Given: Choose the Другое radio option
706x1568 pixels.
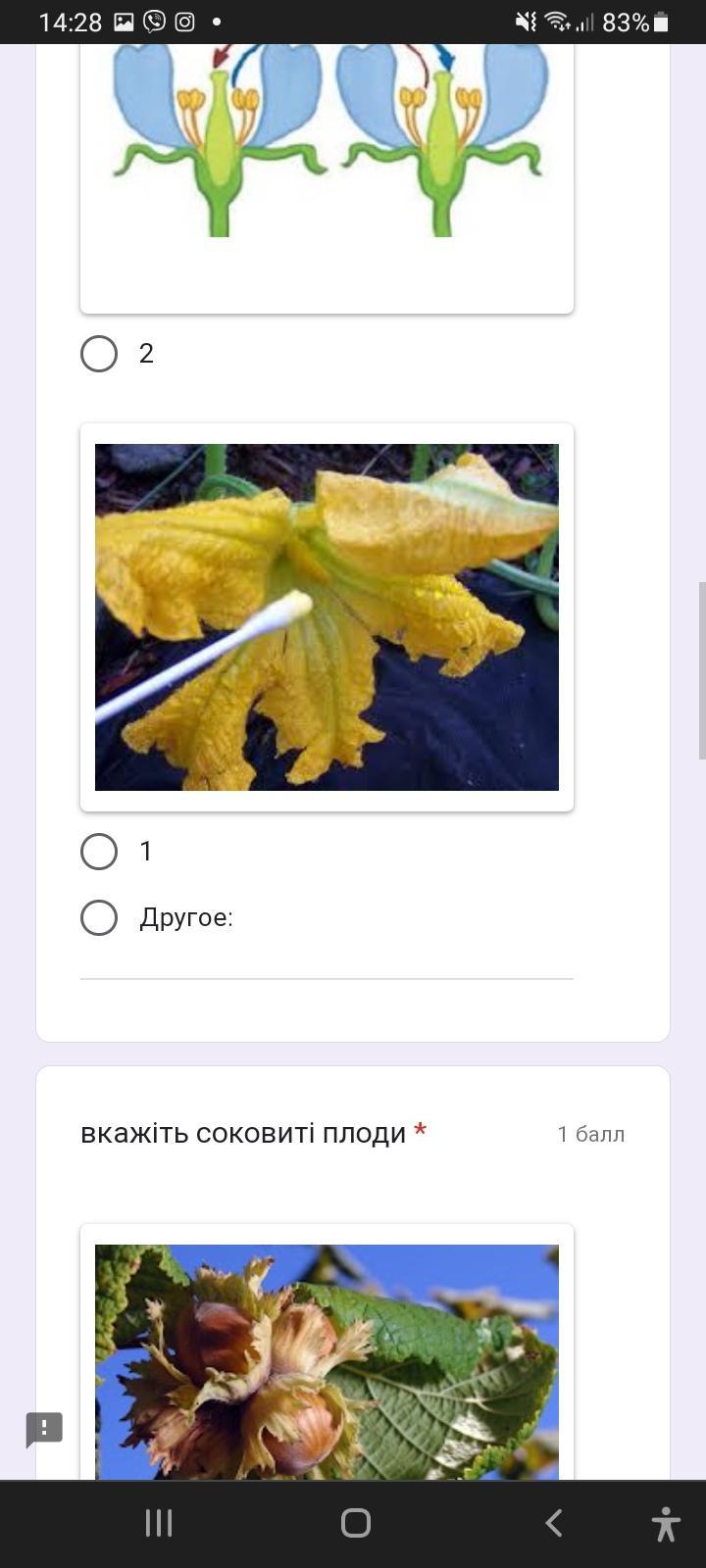Looking at the screenshot, I should pyautogui.click(x=99, y=918).
